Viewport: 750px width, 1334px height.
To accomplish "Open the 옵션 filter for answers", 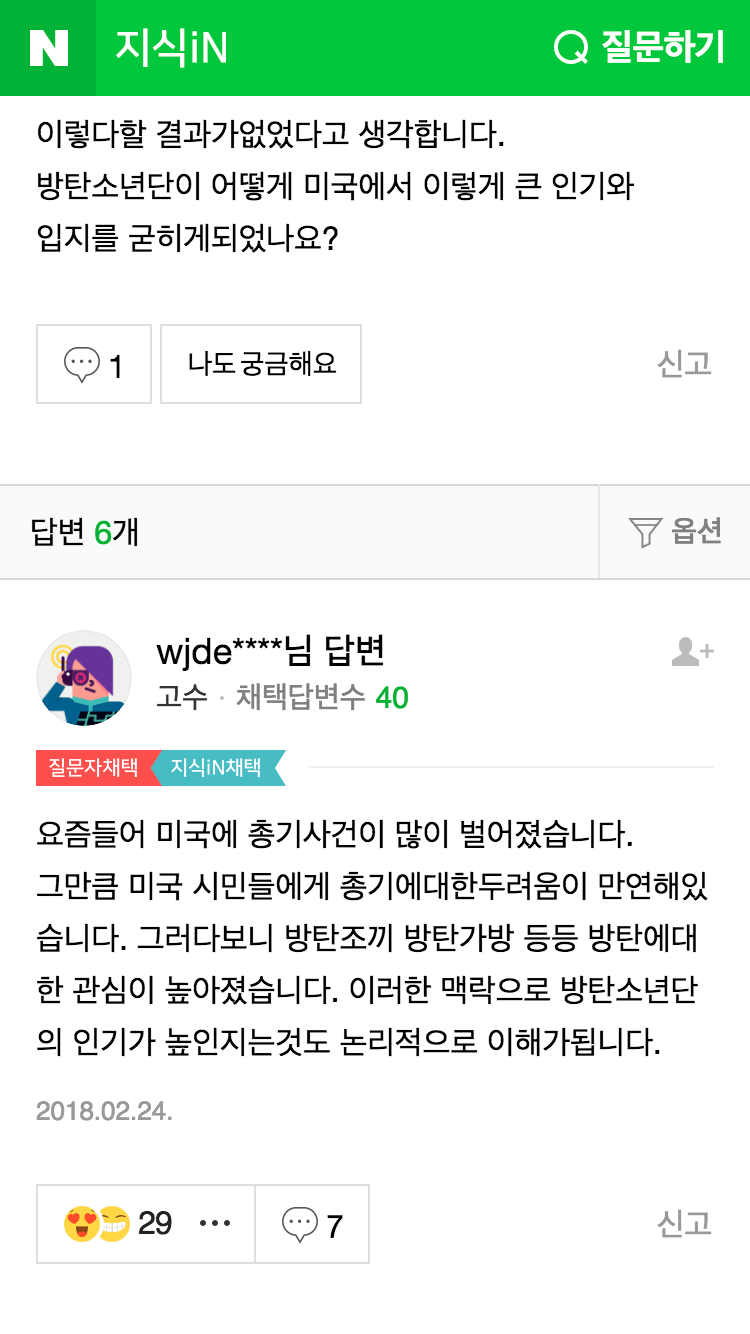I will click(675, 532).
